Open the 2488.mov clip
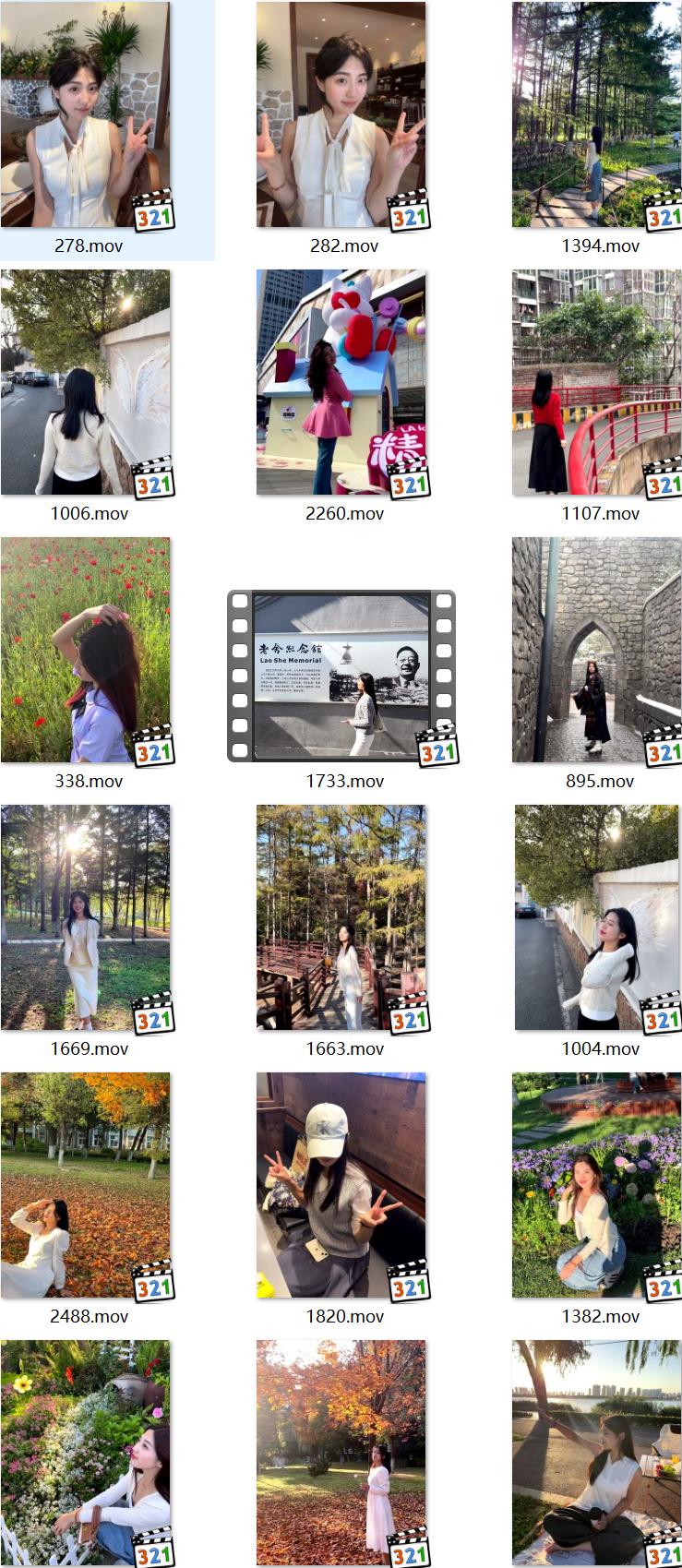Viewport: 682px width, 1568px height. [x=86, y=1186]
